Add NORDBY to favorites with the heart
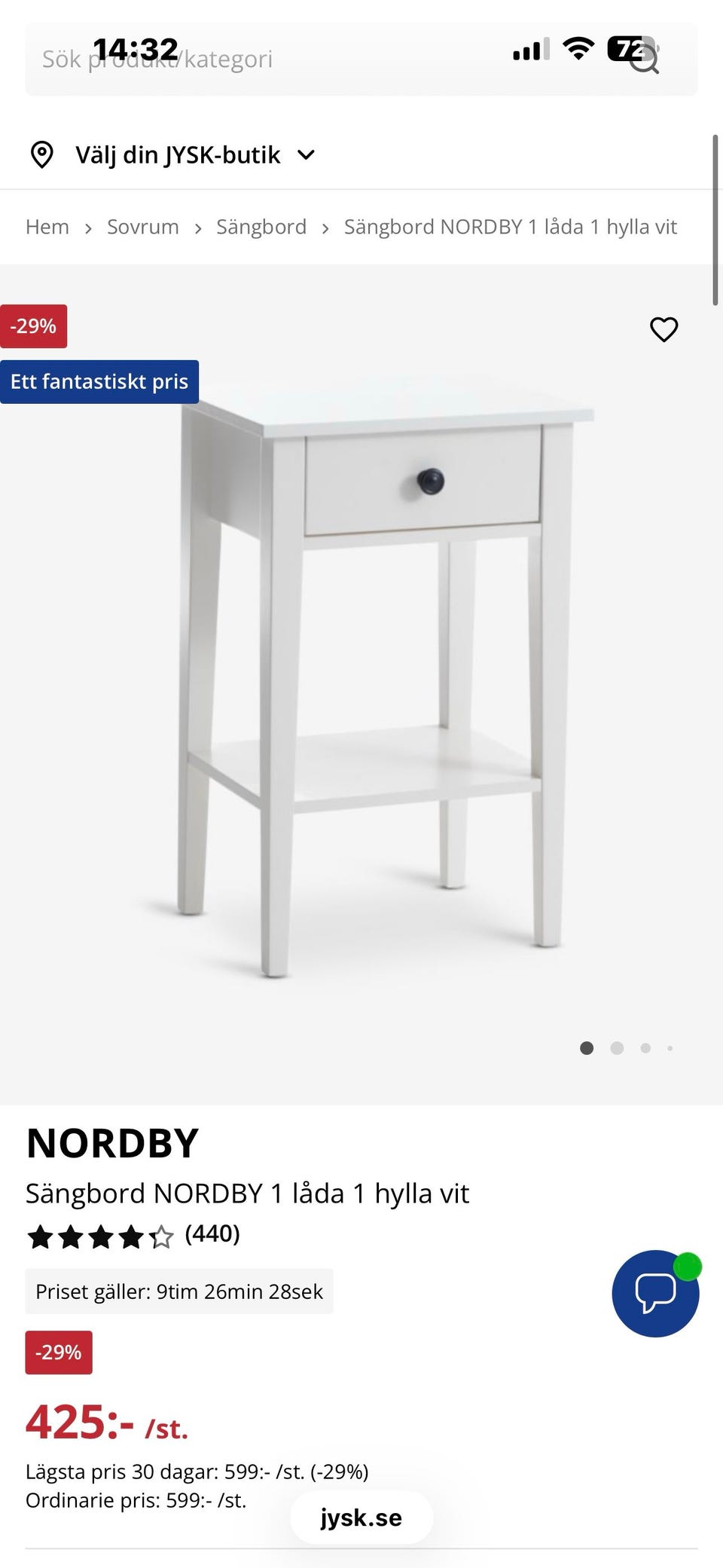 pyautogui.click(x=664, y=329)
